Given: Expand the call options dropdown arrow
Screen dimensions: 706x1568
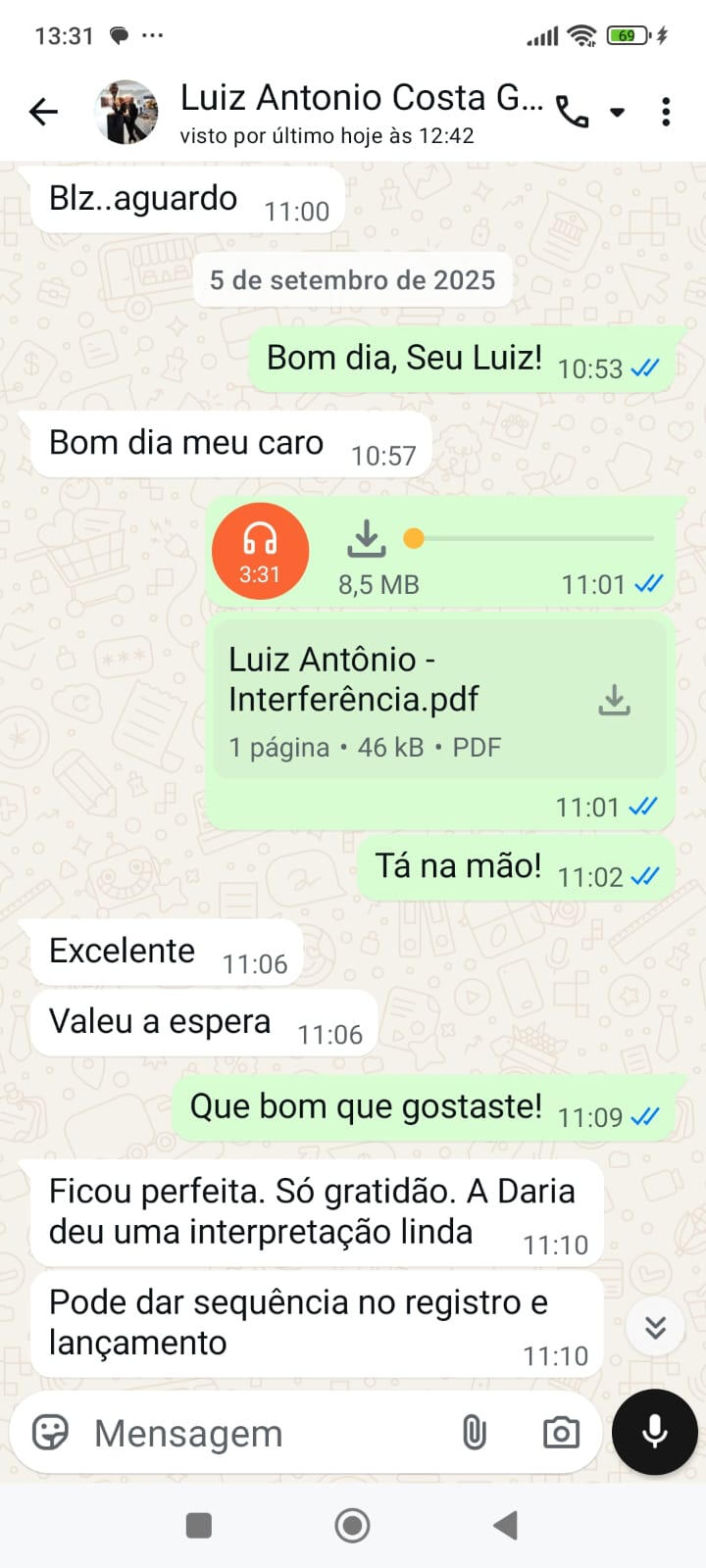Looking at the screenshot, I should tap(618, 113).
